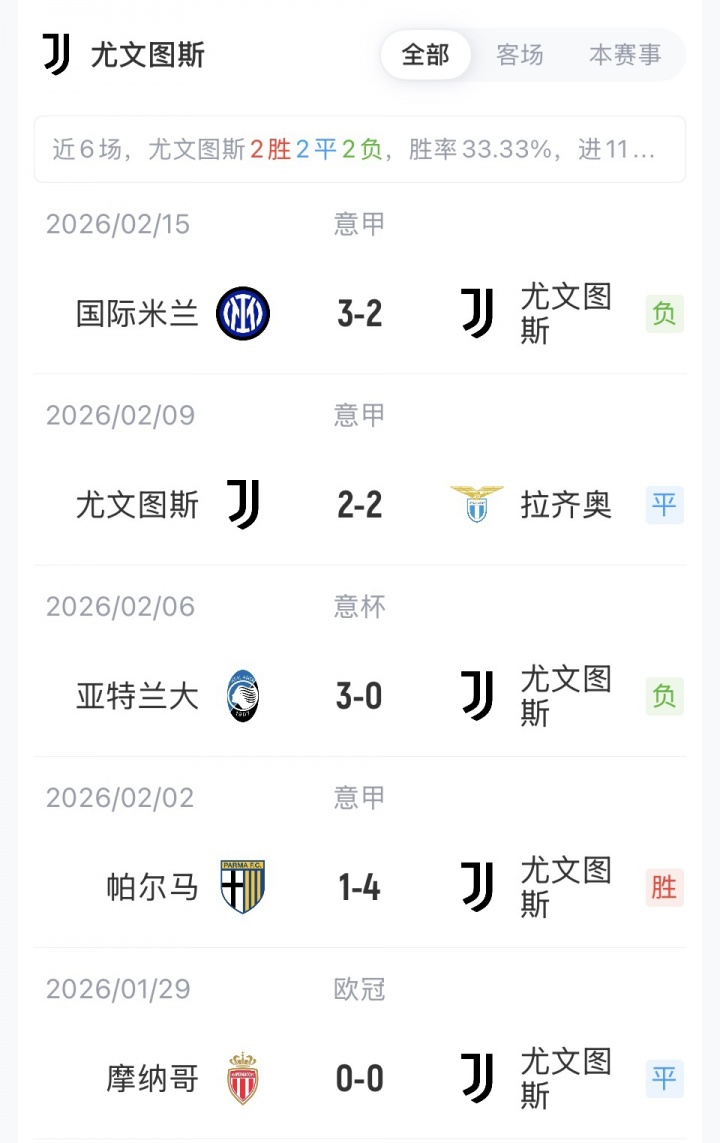Switch to the 客场 tab
Screen dimensions: 720x1143
tap(520, 54)
